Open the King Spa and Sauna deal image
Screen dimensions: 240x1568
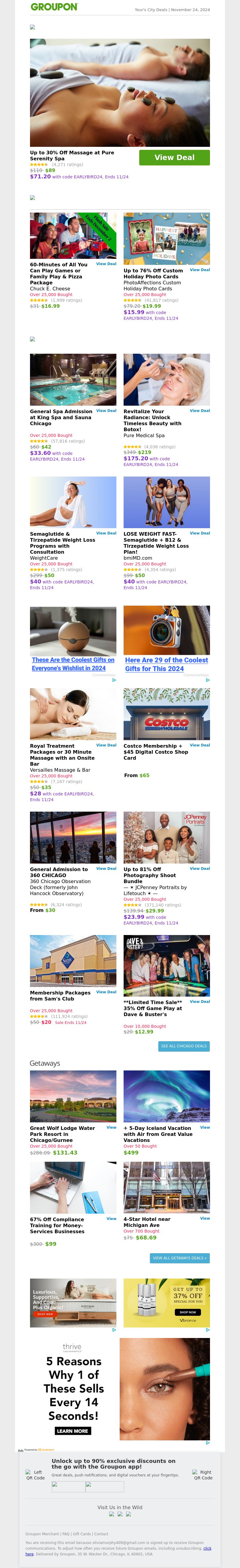click(x=73, y=380)
